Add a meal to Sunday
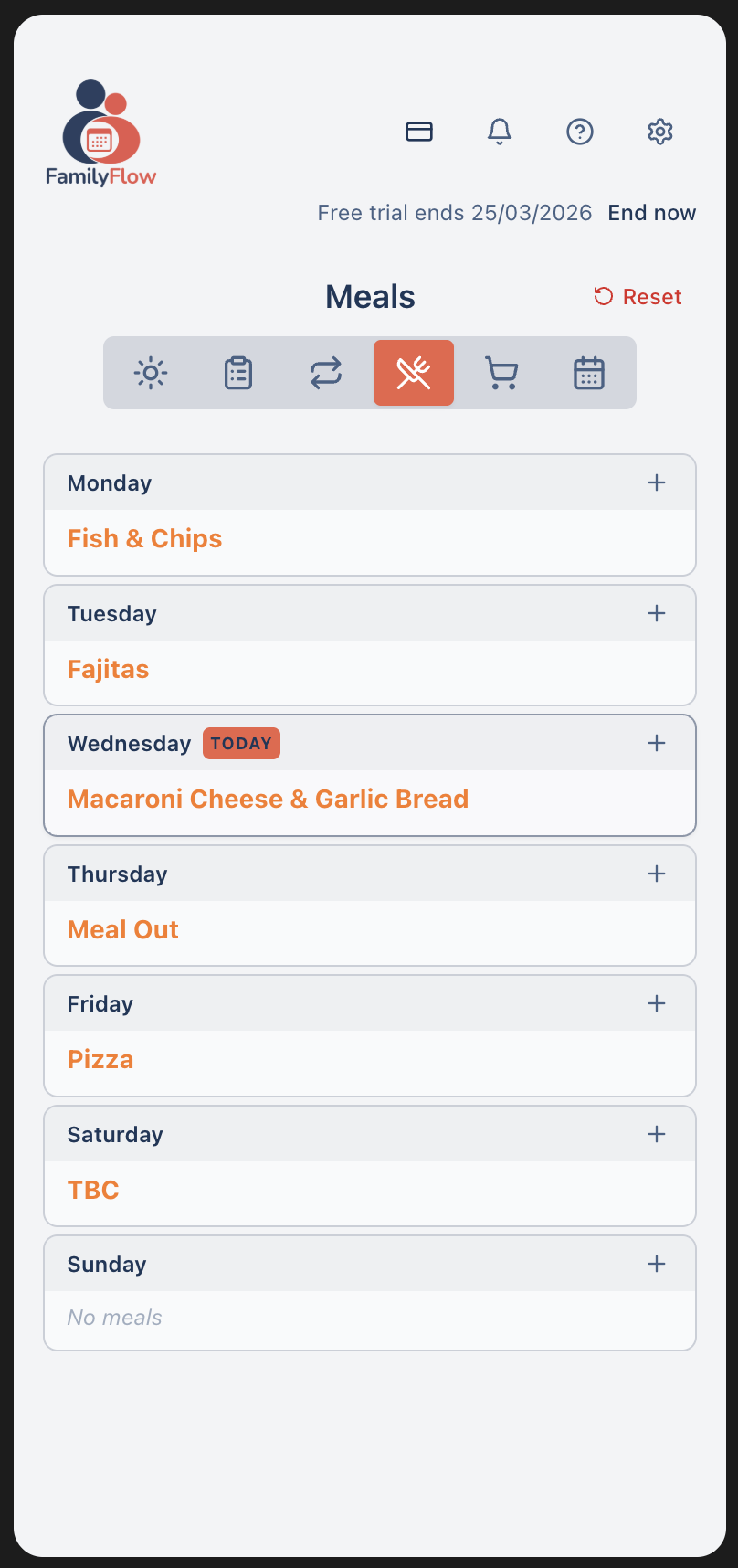This screenshot has width=738, height=1568. pos(657,1264)
